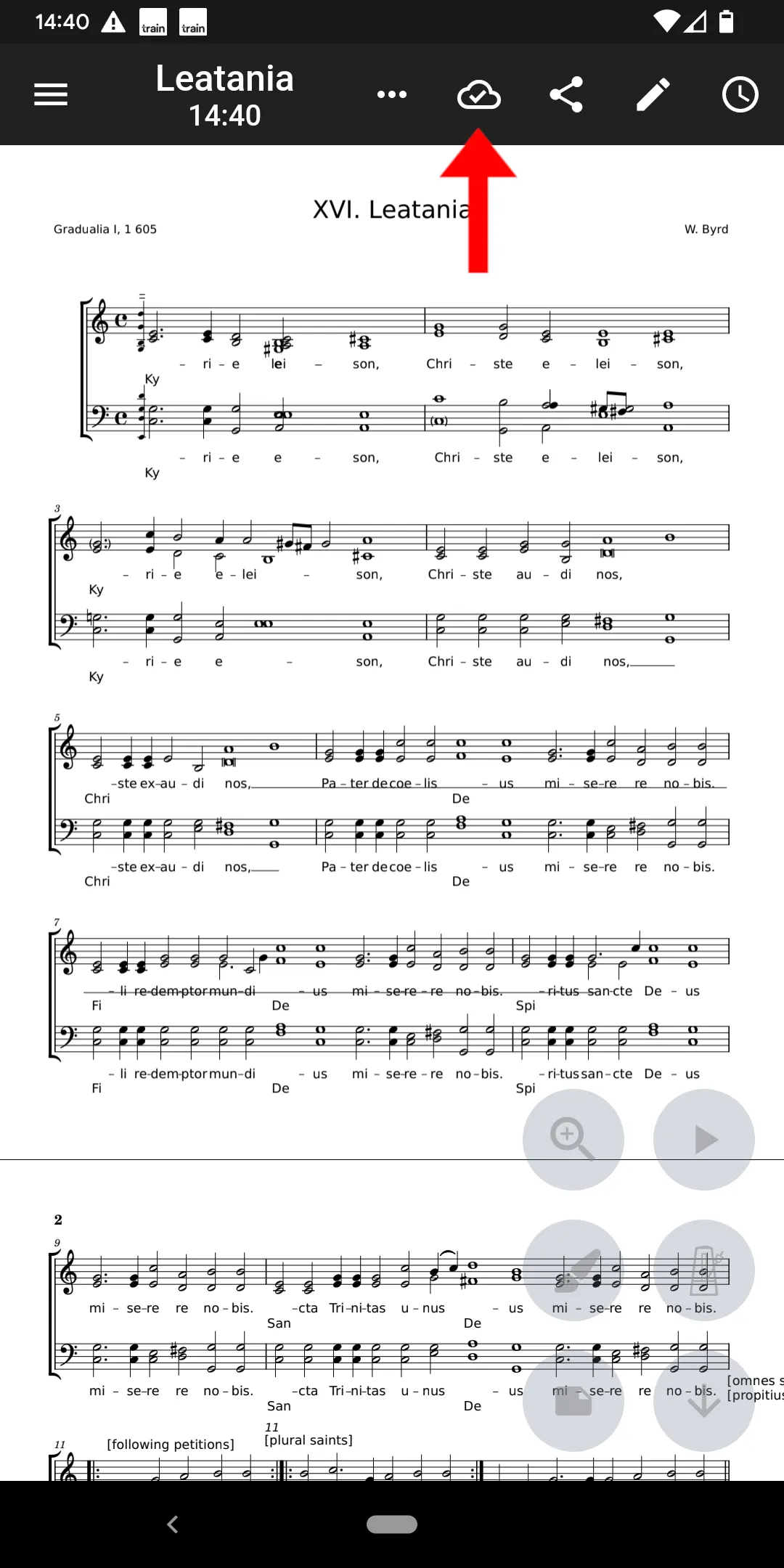Screen dimensions: 784x1568
Task: Tap the composer name W. Byrd
Action: click(x=706, y=229)
